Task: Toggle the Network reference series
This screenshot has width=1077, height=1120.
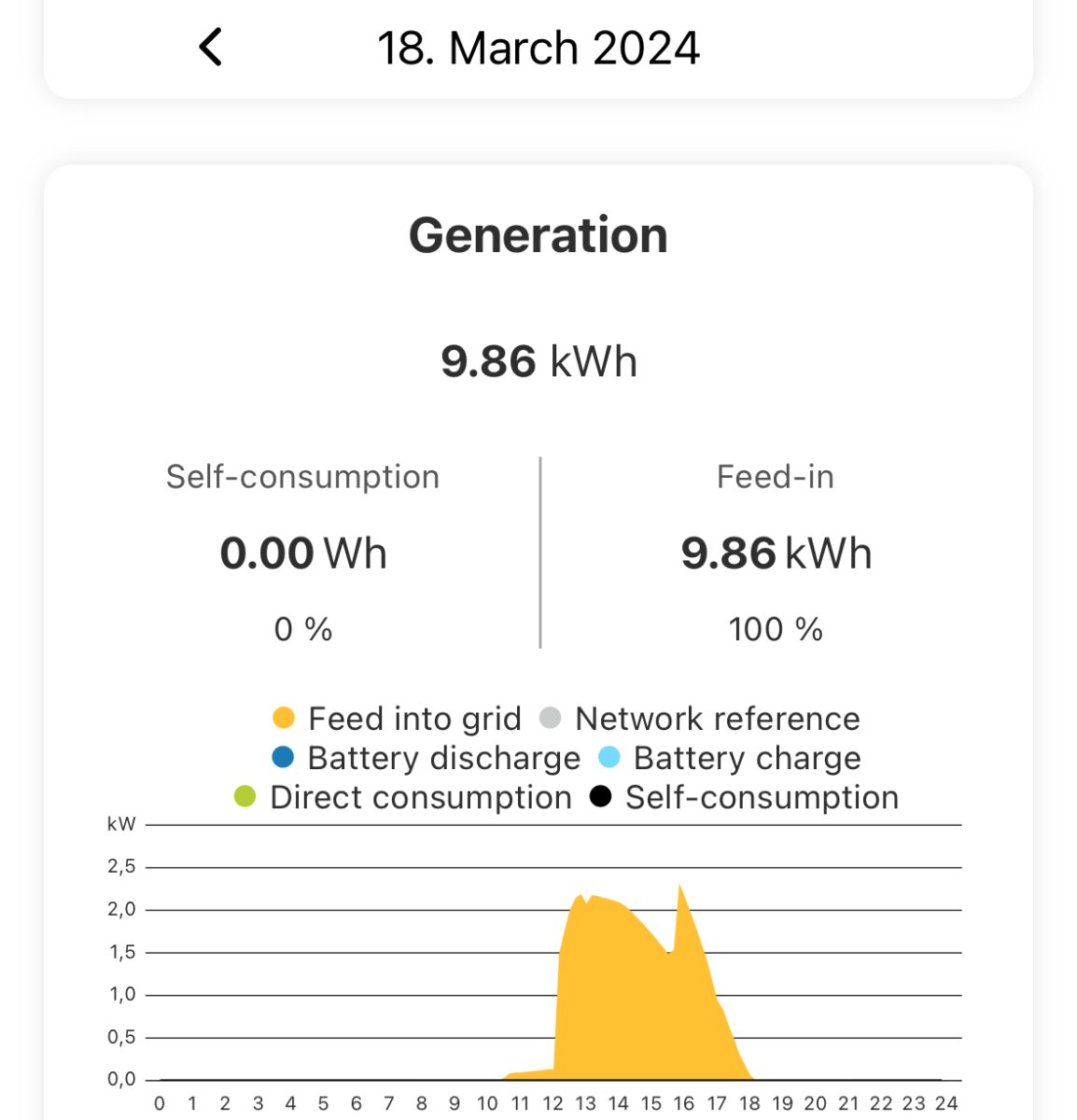Action: (x=700, y=719)
